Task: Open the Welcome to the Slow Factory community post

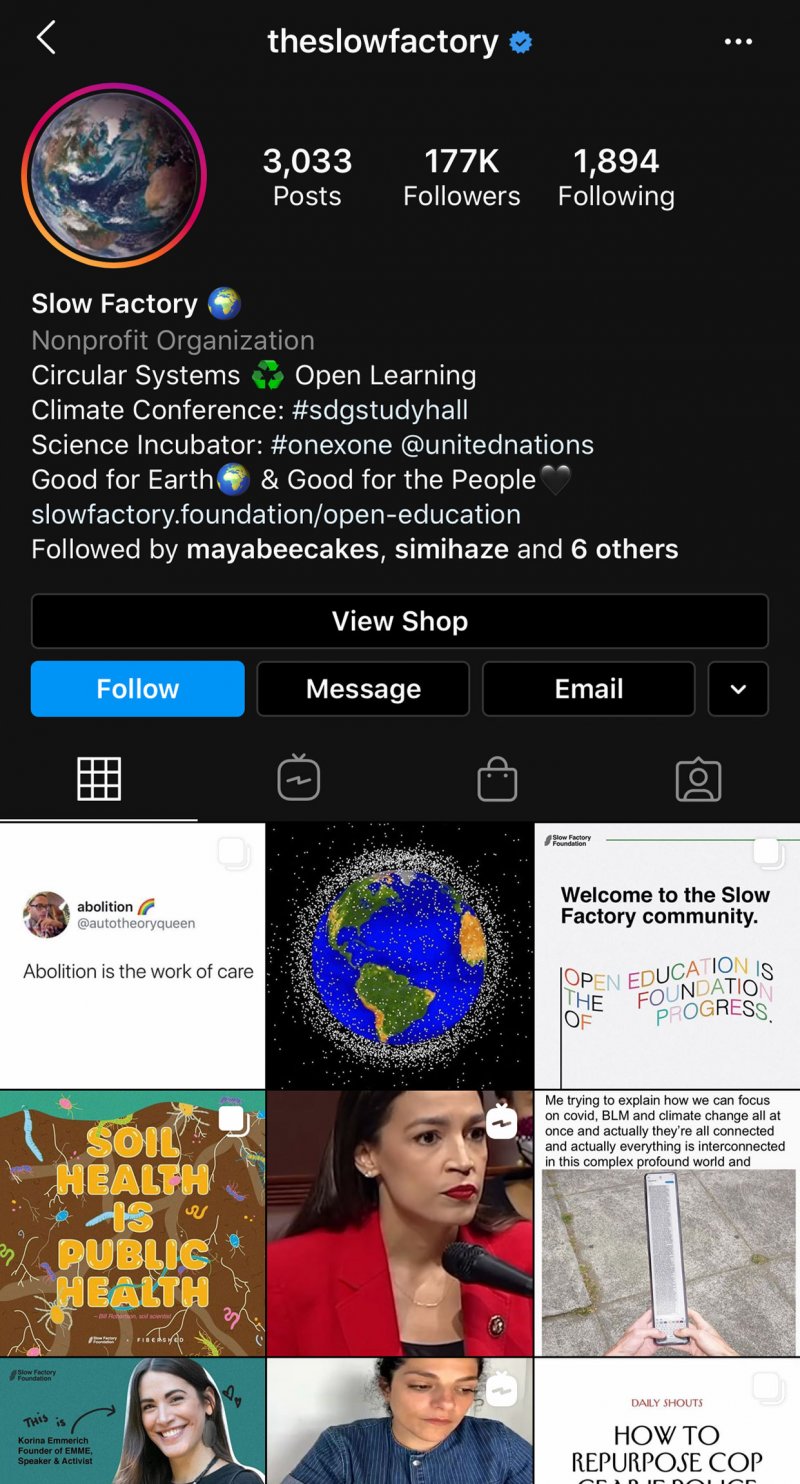Action: (x=667, y=955)
